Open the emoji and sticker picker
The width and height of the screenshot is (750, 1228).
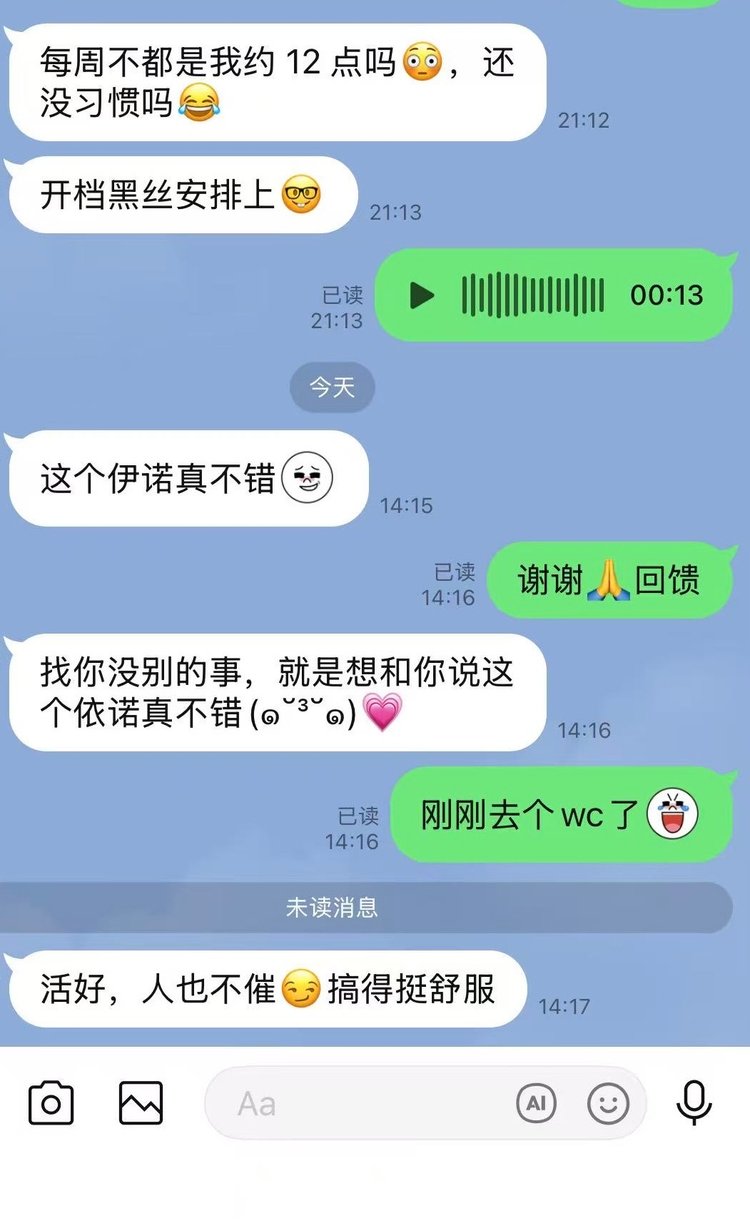tap(608, 1104)
